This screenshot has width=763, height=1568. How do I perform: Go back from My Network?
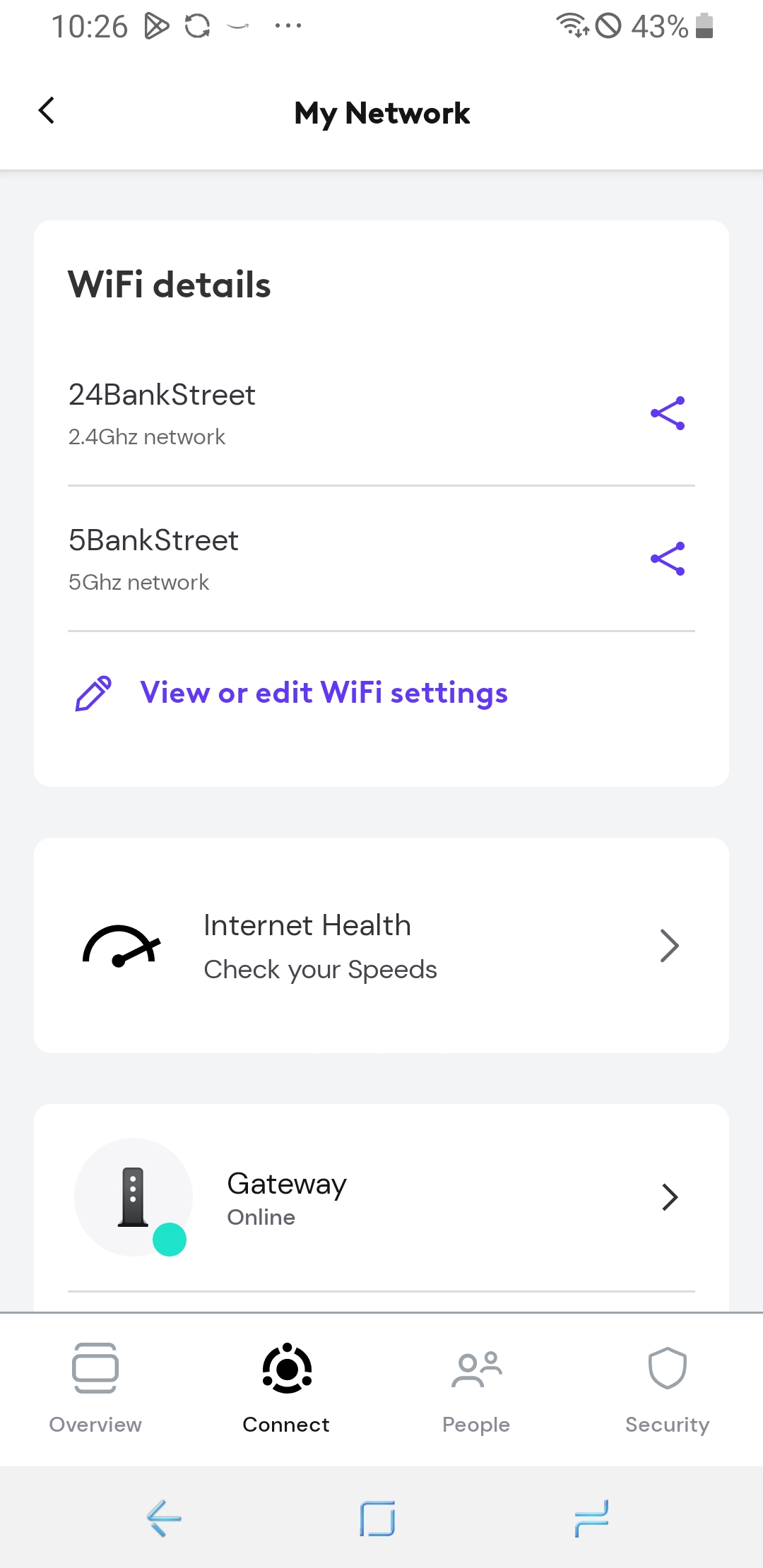[x=47, y=111]
